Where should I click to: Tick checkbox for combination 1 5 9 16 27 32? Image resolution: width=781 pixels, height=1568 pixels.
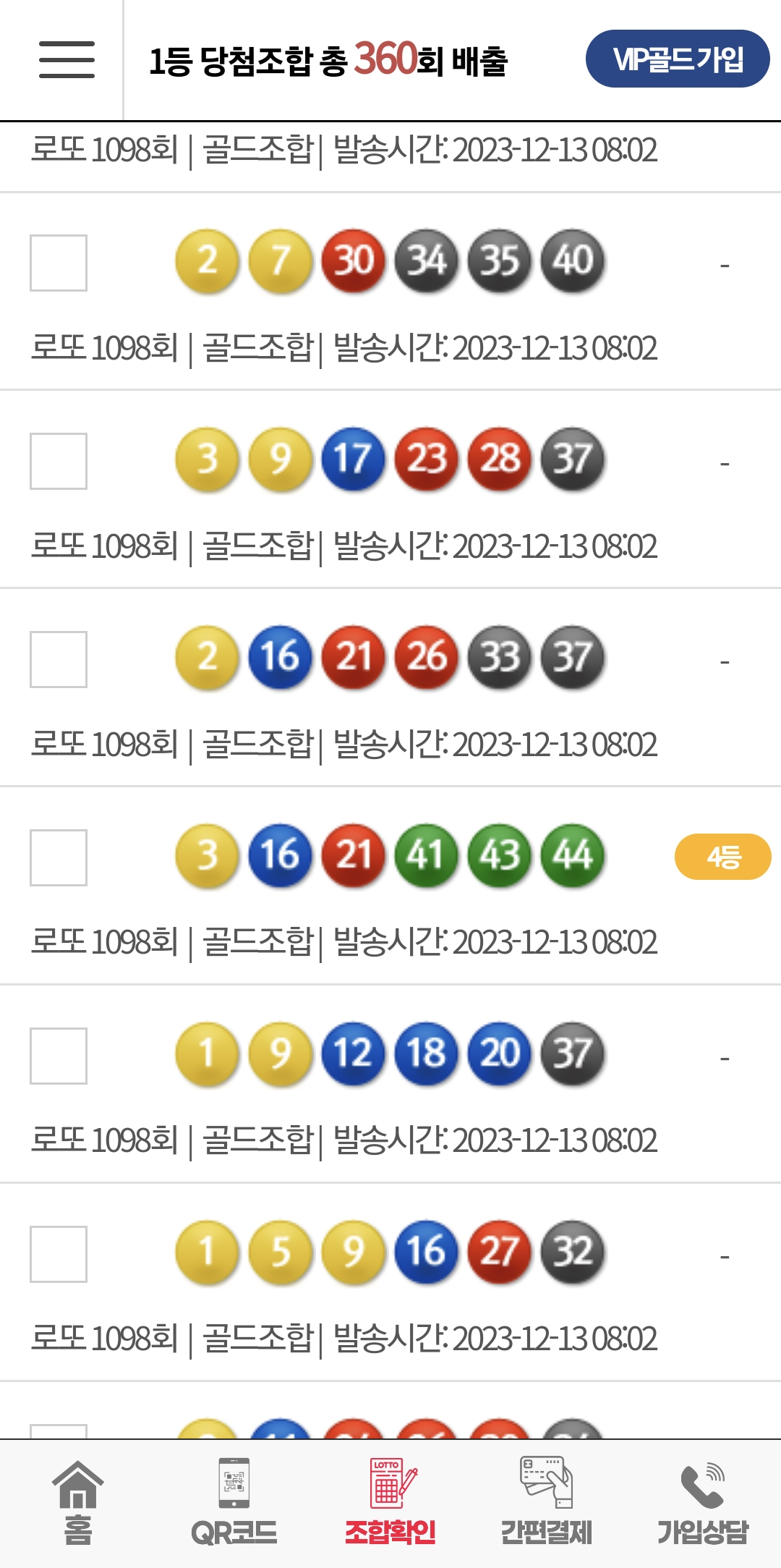click(59, 1254)
